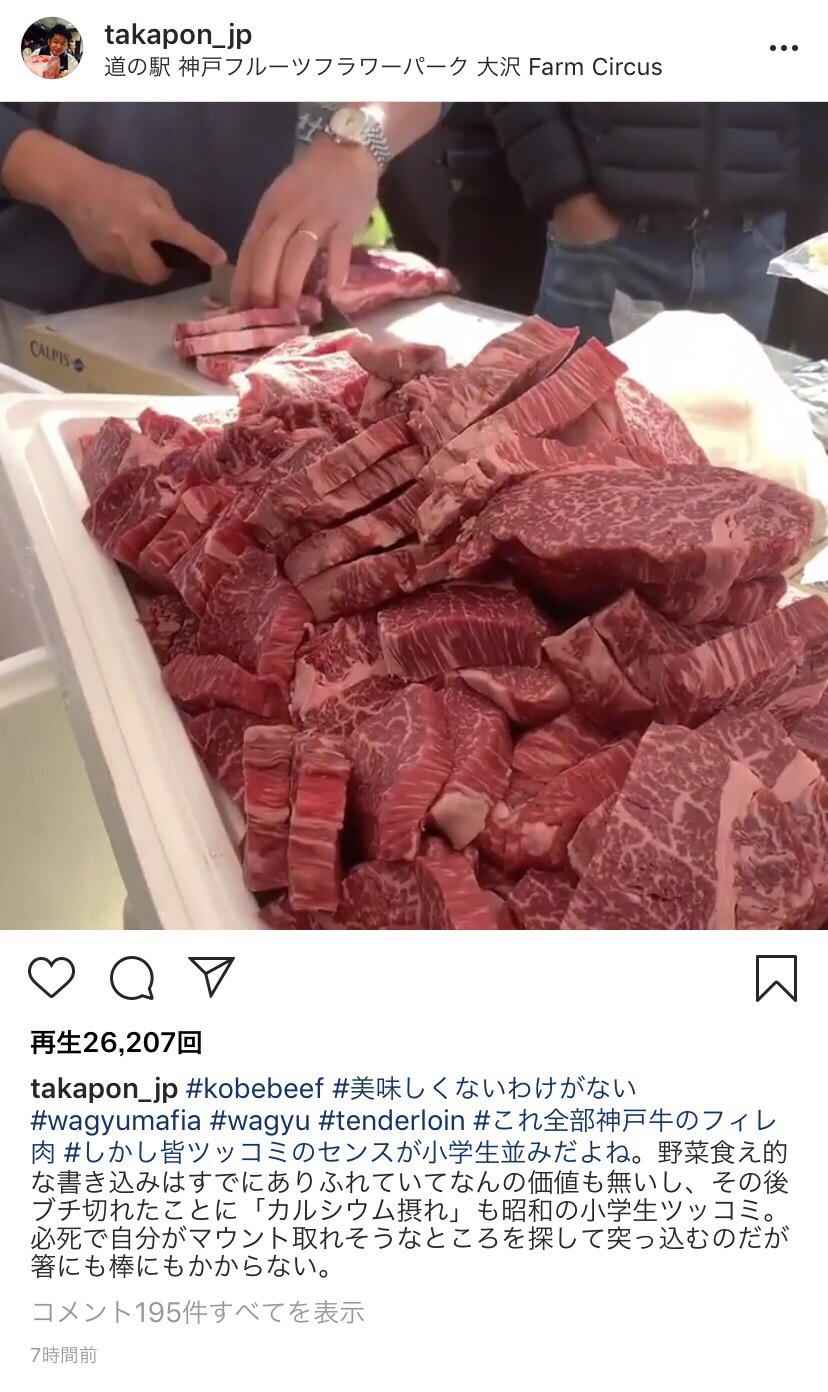Open the comment bubble icon
This screenshot has width=828, height=1392.
pyautogui.click(x=132, y=977)
